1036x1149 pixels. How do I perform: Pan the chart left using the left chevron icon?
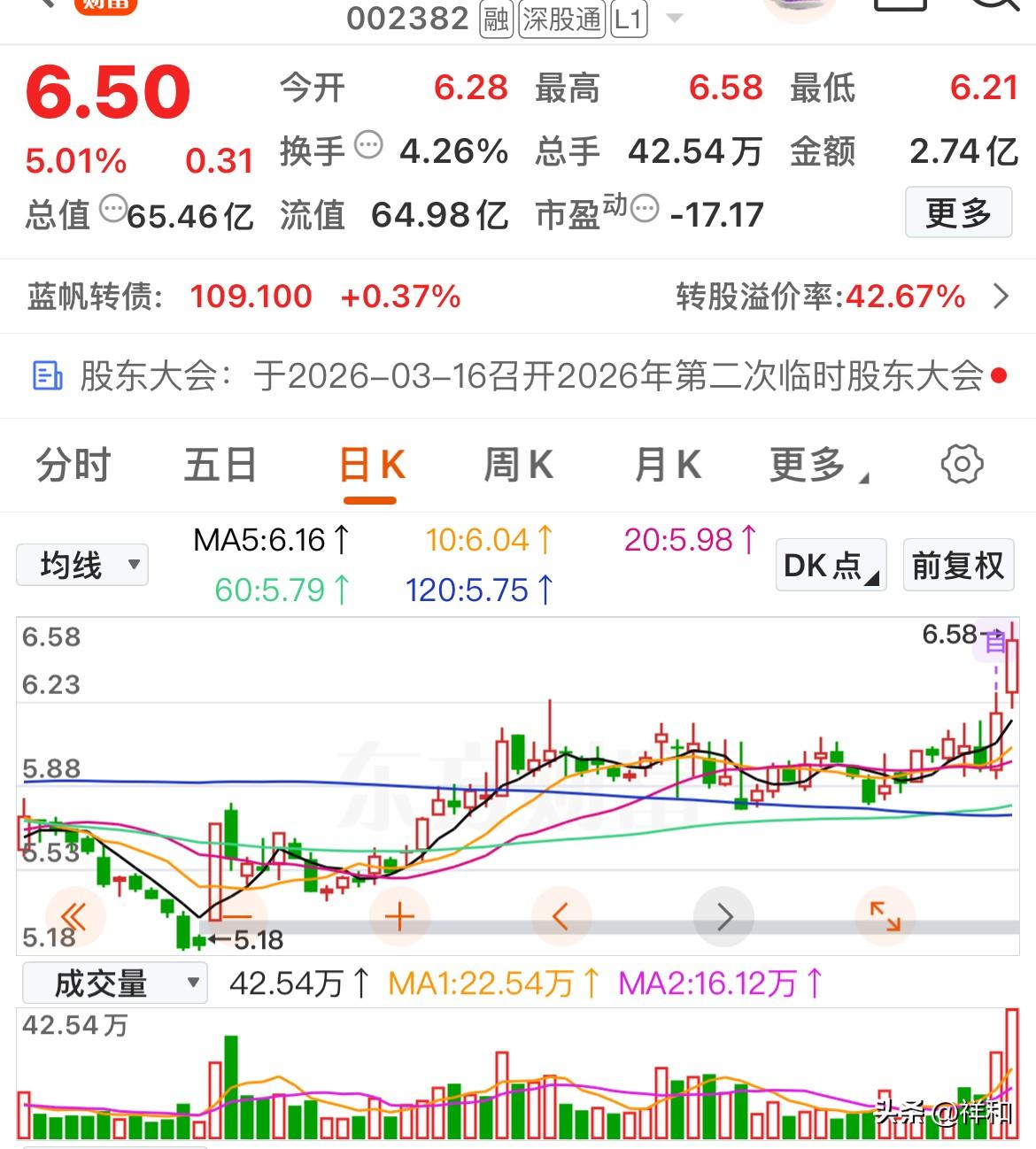[x=561, y=916]
